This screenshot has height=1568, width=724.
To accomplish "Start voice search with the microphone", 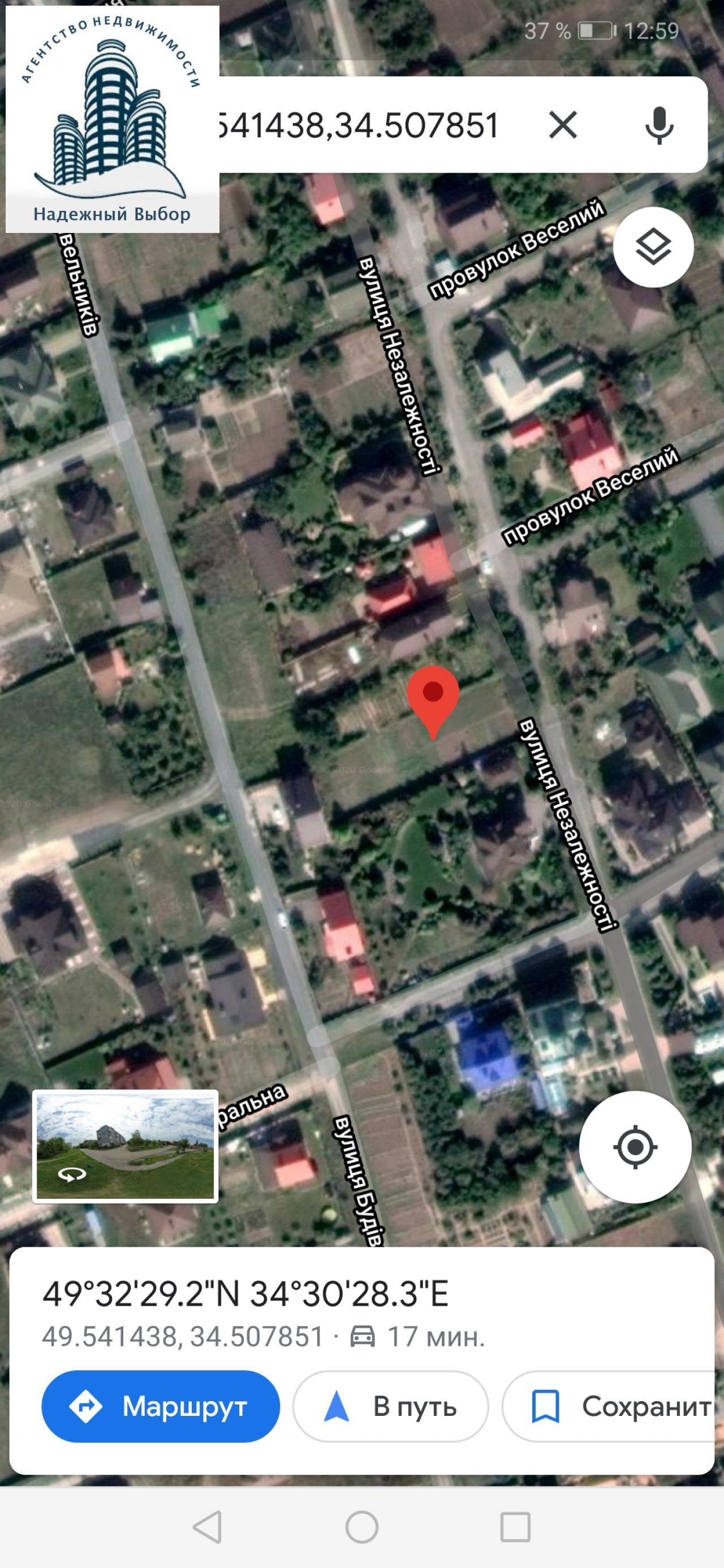I will click(659, 126).
